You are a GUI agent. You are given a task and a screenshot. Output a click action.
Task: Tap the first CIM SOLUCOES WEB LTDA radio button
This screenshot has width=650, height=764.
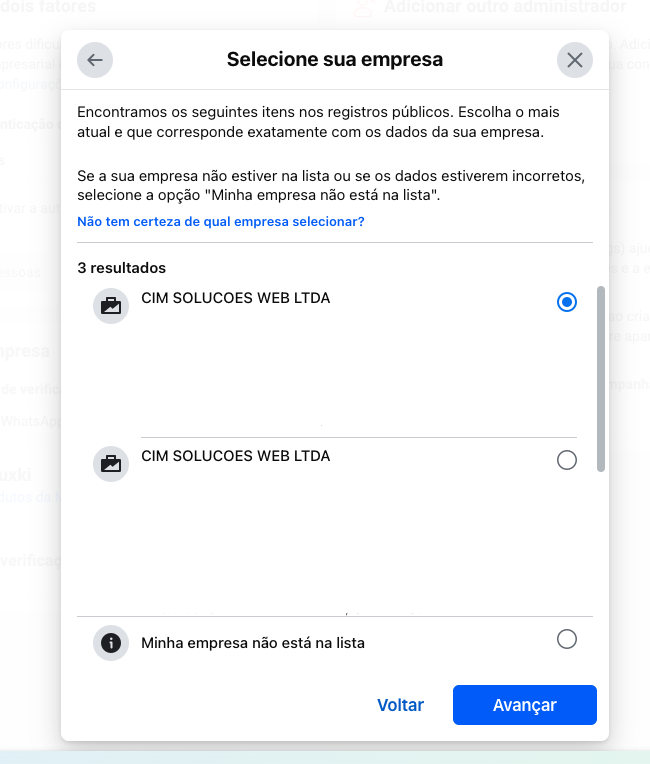[x=566, y=302]
